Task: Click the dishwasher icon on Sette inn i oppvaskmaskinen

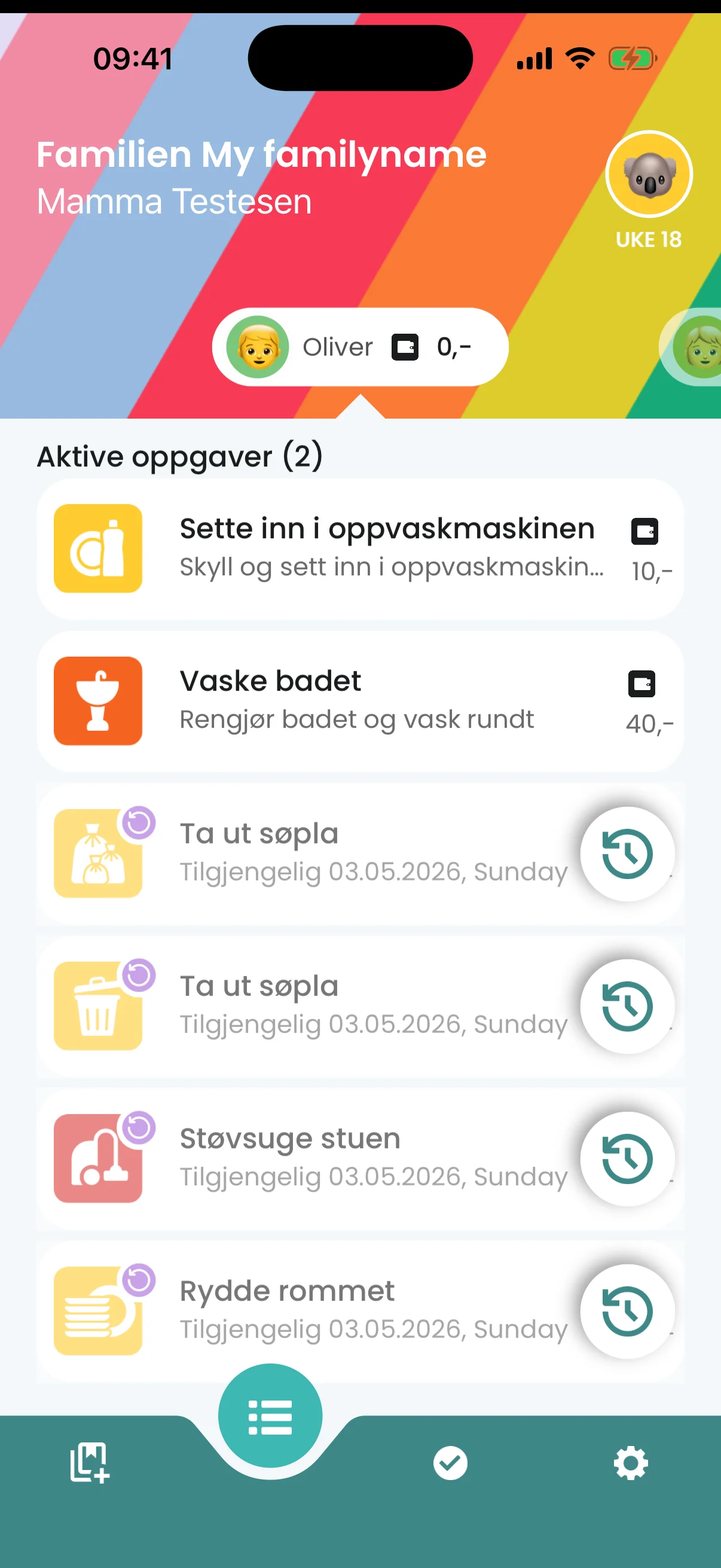Action: [98, 547]
